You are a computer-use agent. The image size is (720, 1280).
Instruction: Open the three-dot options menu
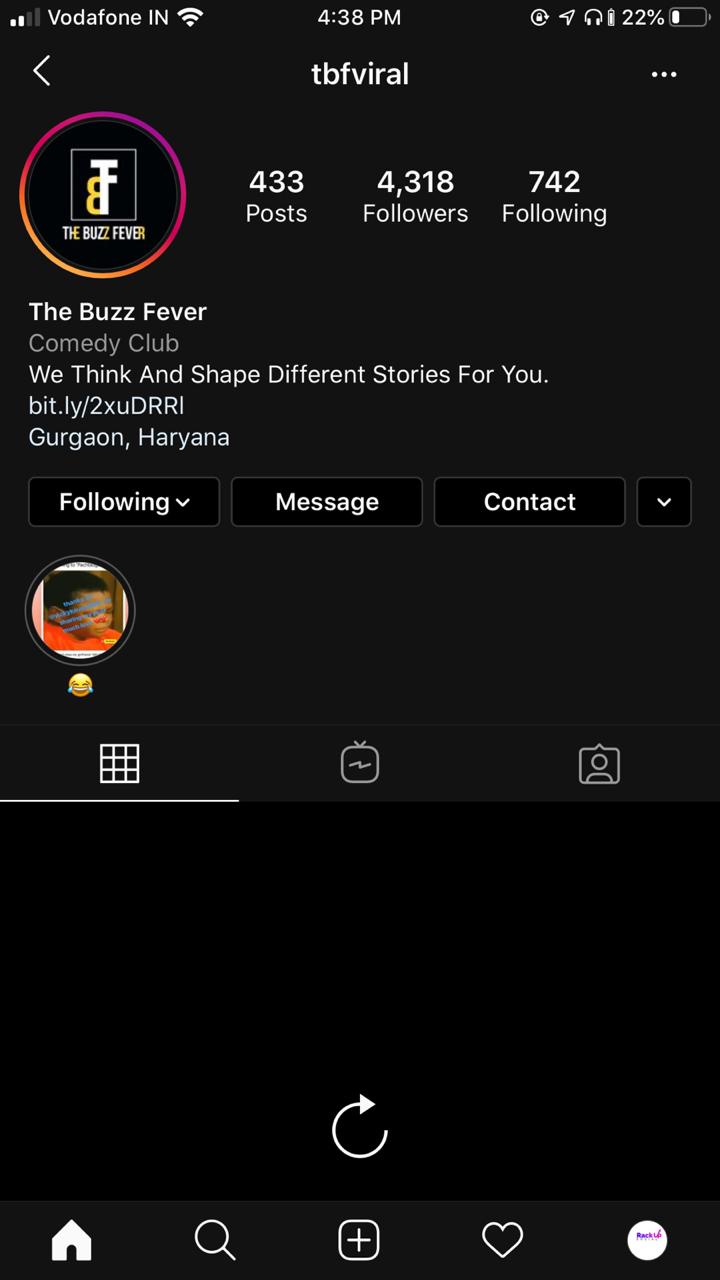point(664,74)
